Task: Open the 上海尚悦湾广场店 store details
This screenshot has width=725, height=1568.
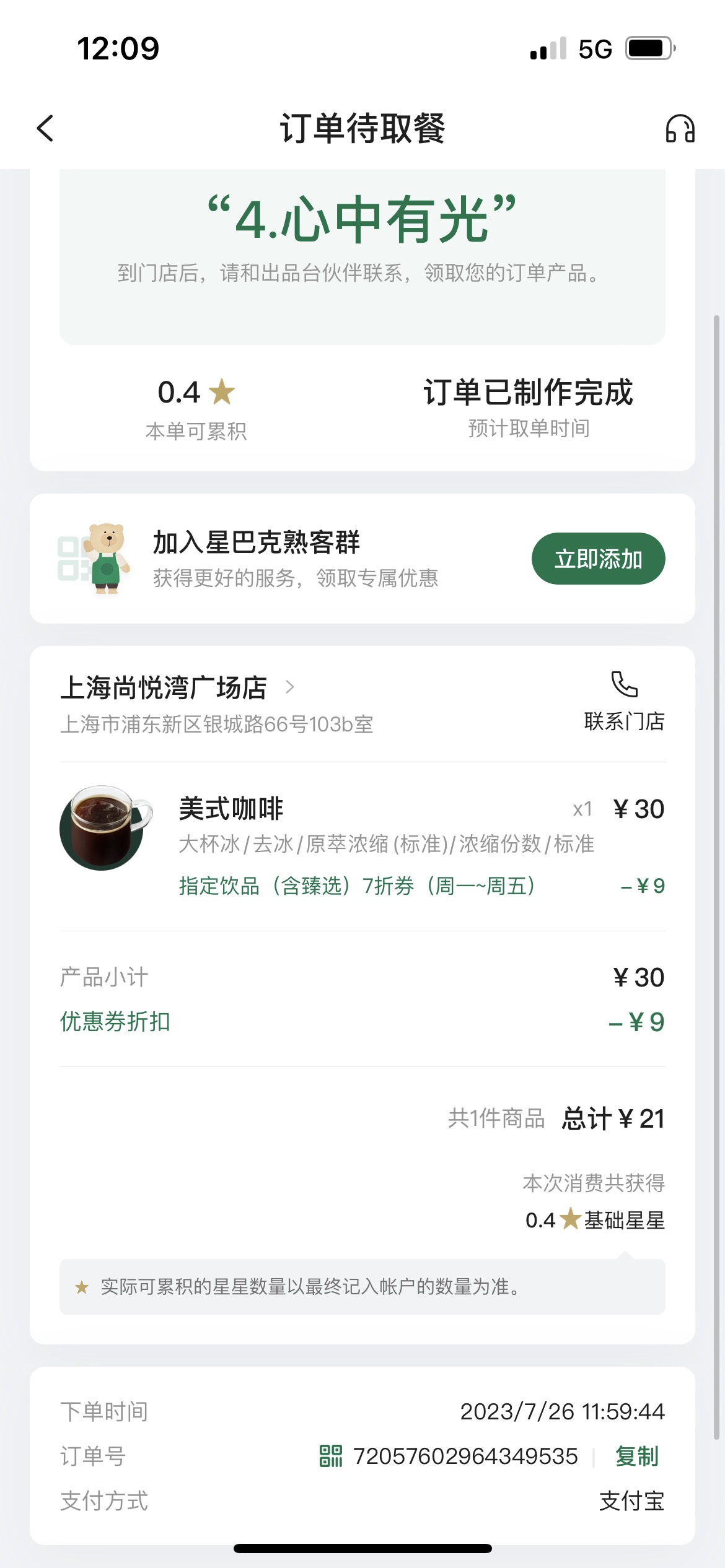Action: 177,687
